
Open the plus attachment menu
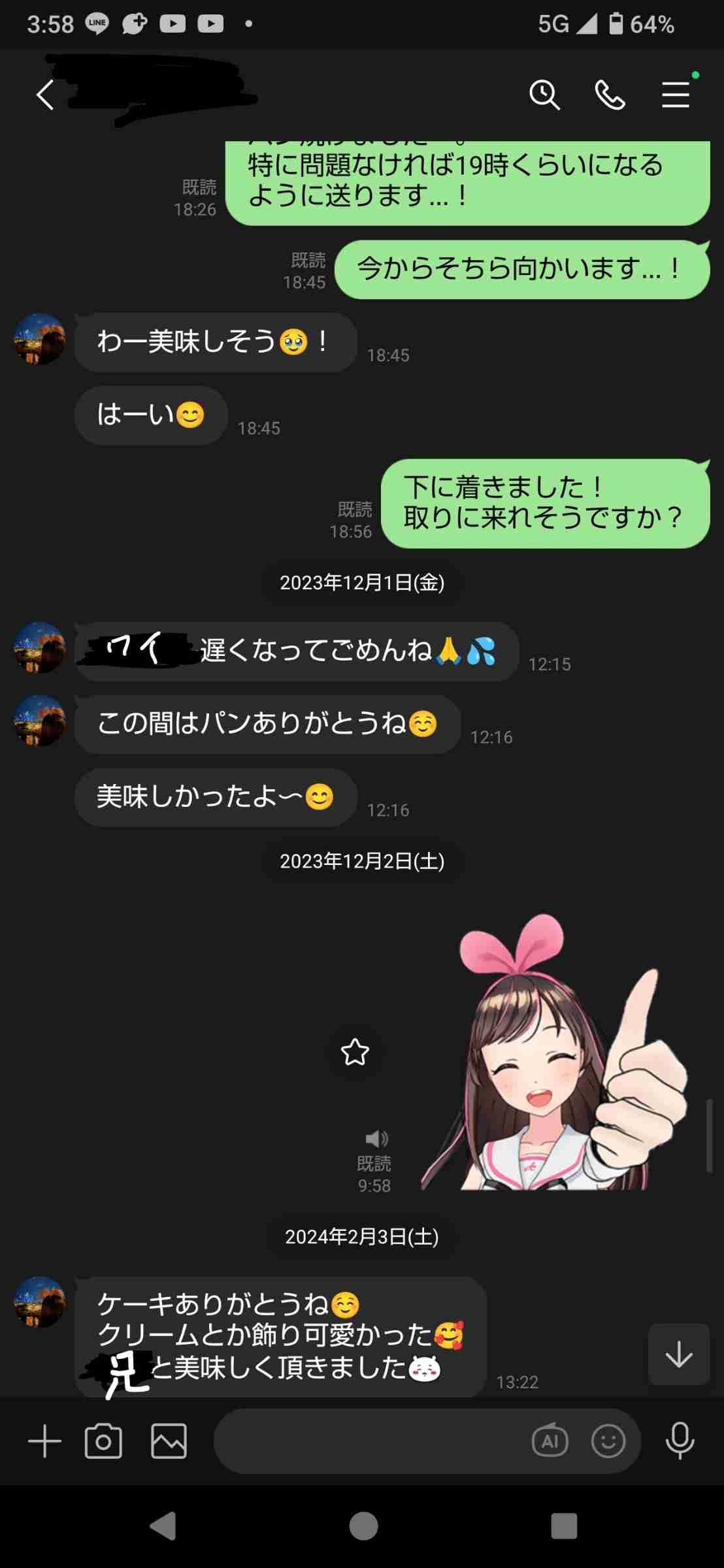(44, 1441)
